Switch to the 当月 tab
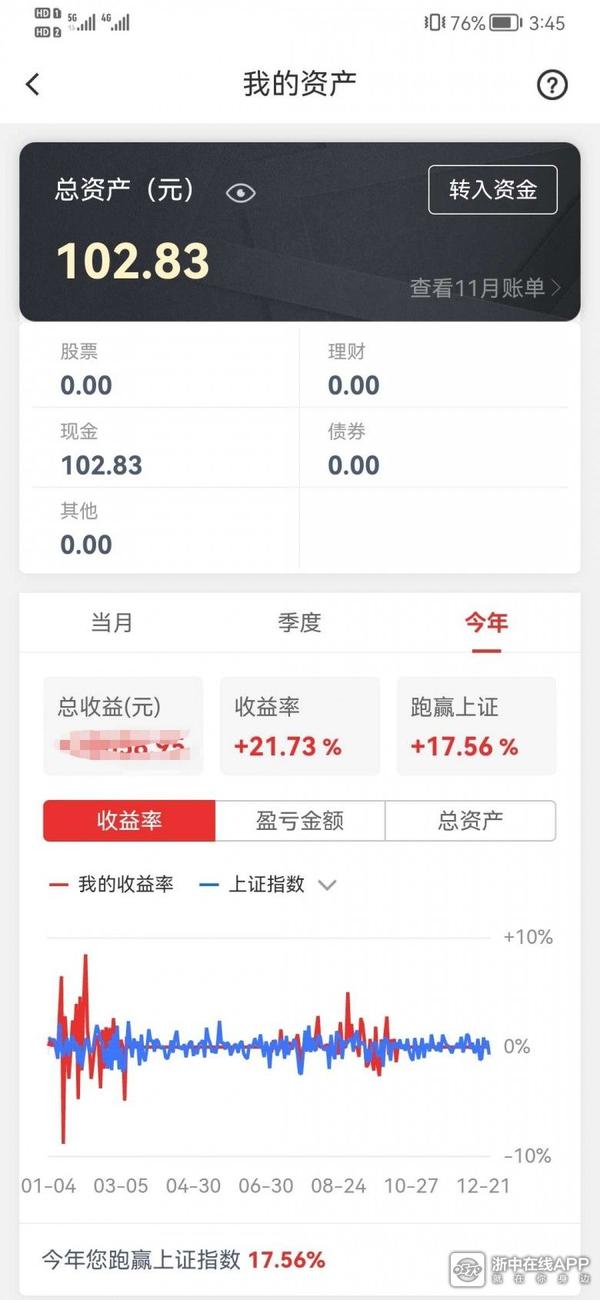The image size is (600, 1300). (x=112, y=623)
